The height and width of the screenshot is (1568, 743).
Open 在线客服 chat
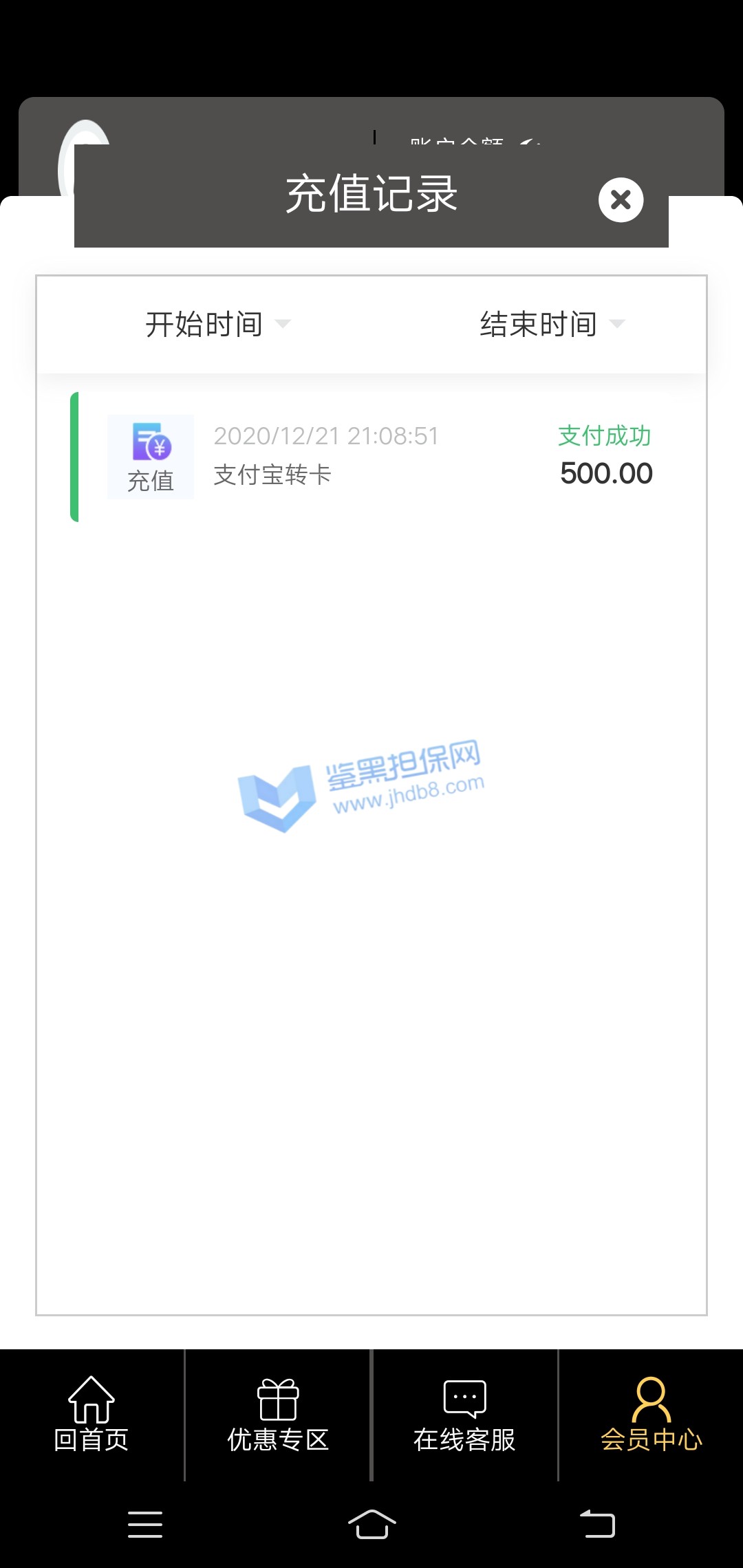464,1415
